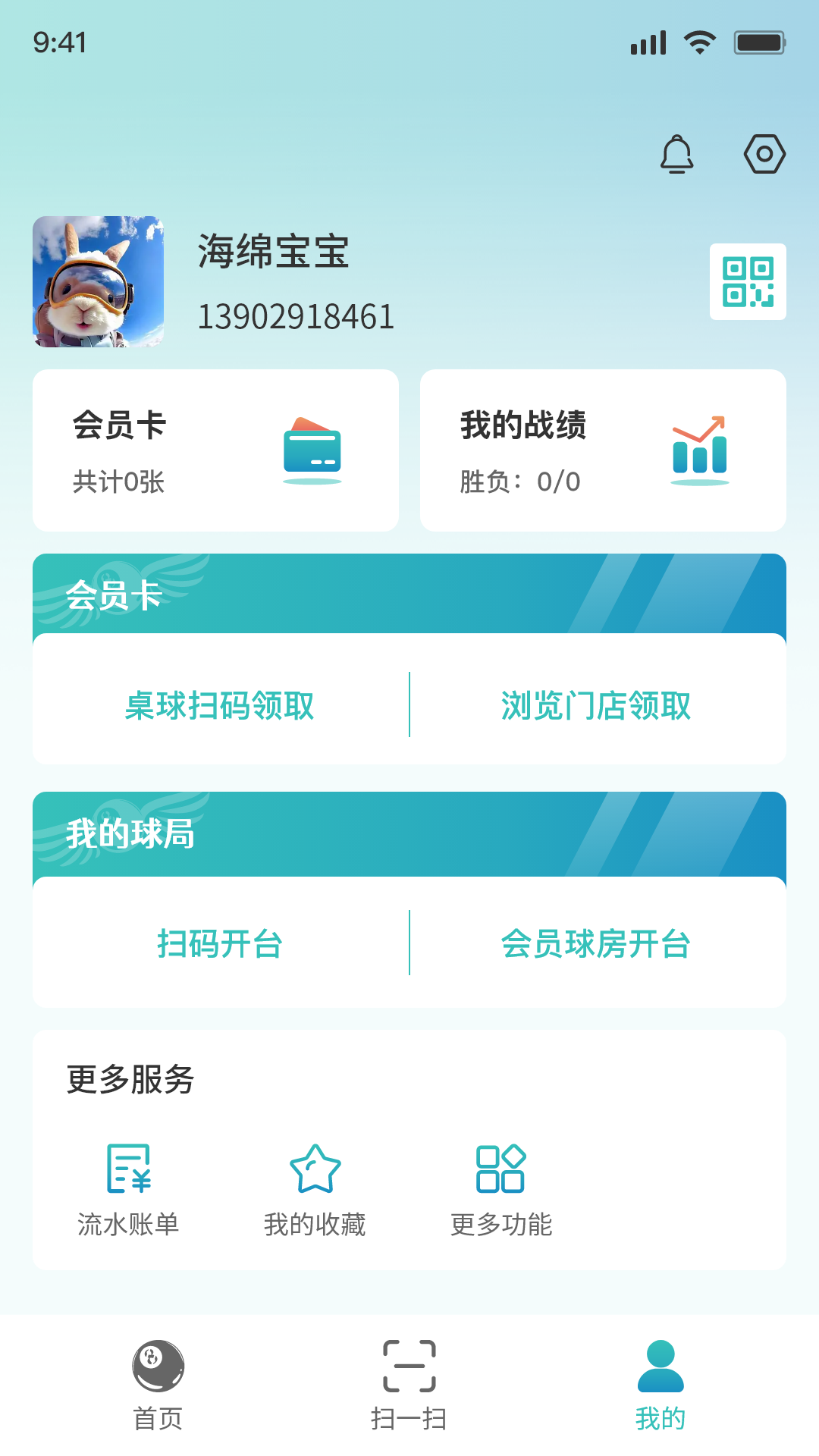819x1456 pixels.
Task: Show my personal QR code
Action: [748, 281]
